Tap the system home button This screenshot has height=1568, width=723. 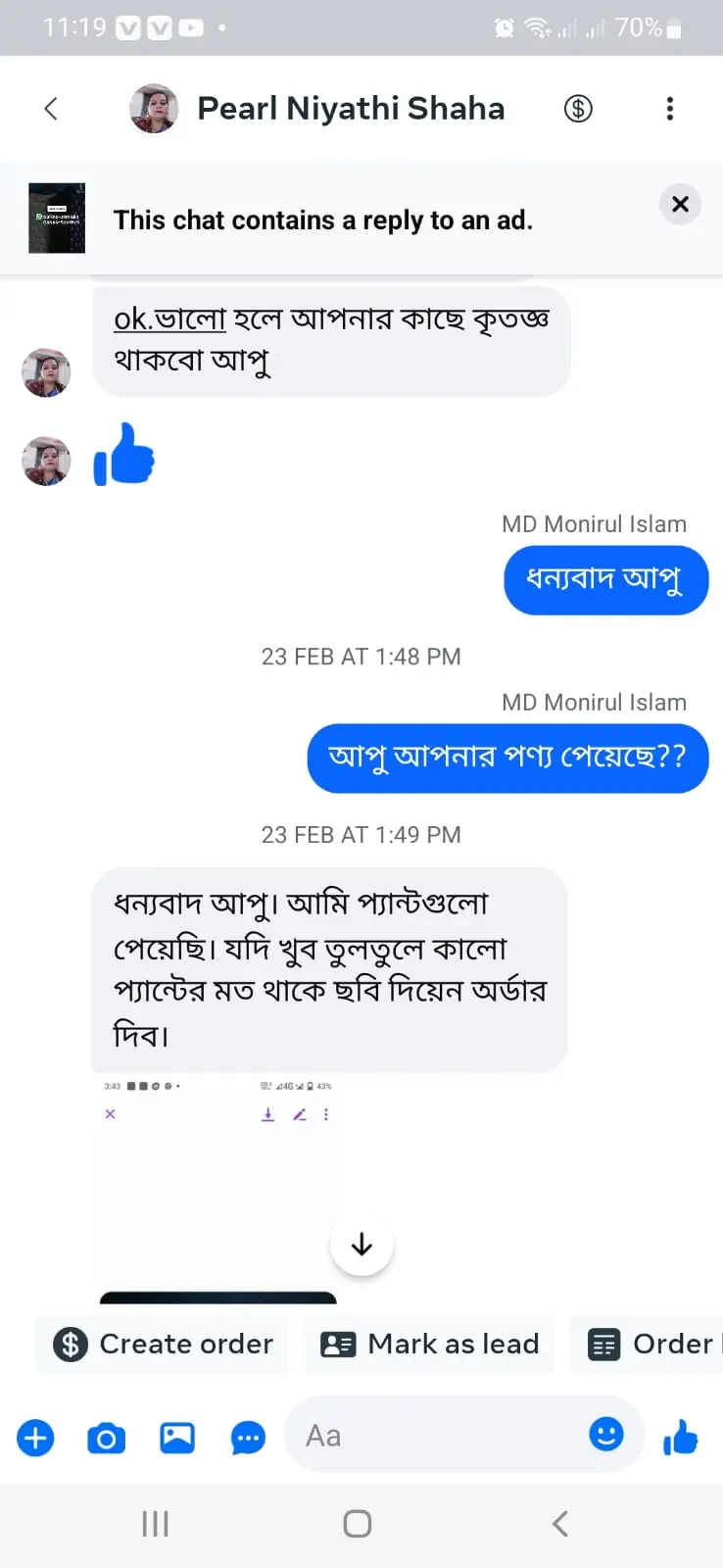coord(358,1523)
